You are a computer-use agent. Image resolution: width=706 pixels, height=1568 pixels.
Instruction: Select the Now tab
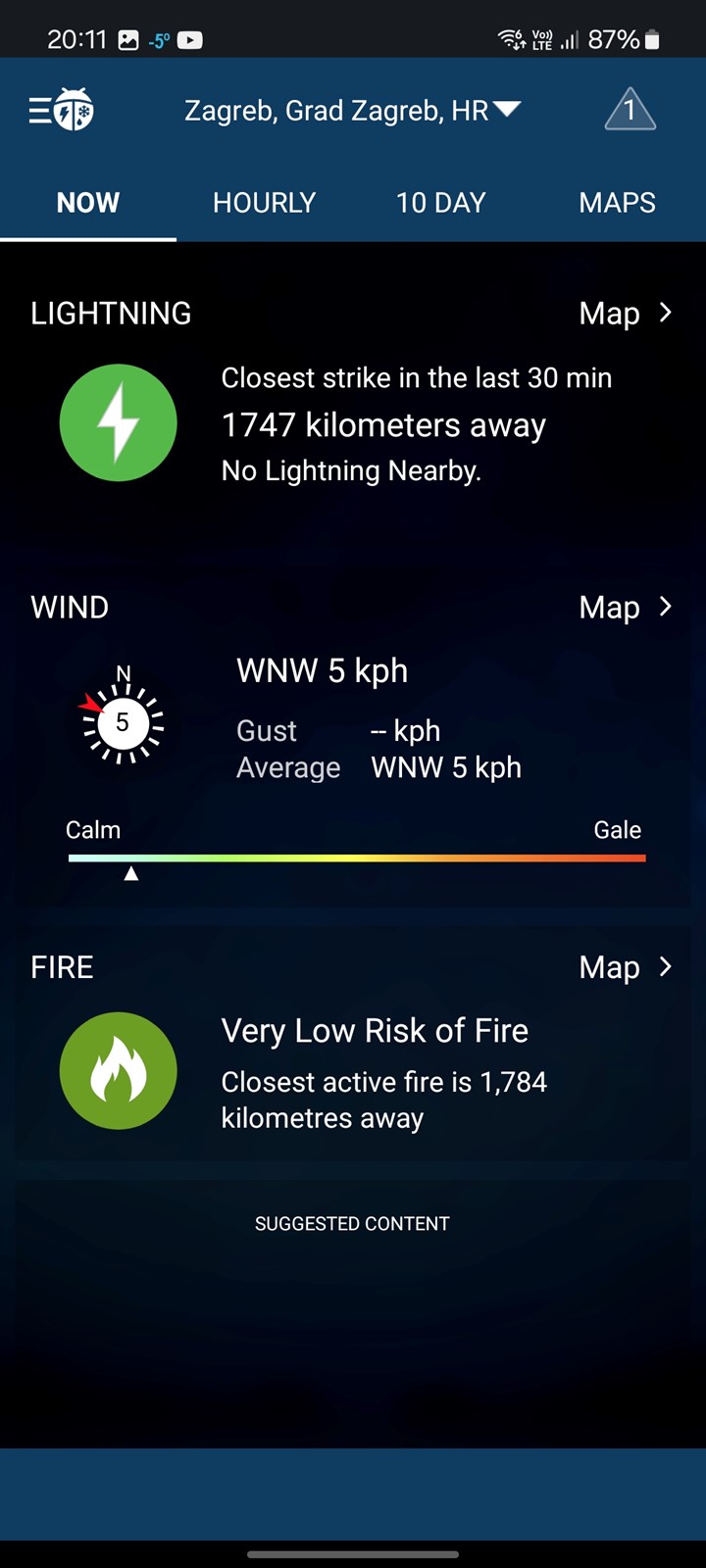[x=88, y=203]
